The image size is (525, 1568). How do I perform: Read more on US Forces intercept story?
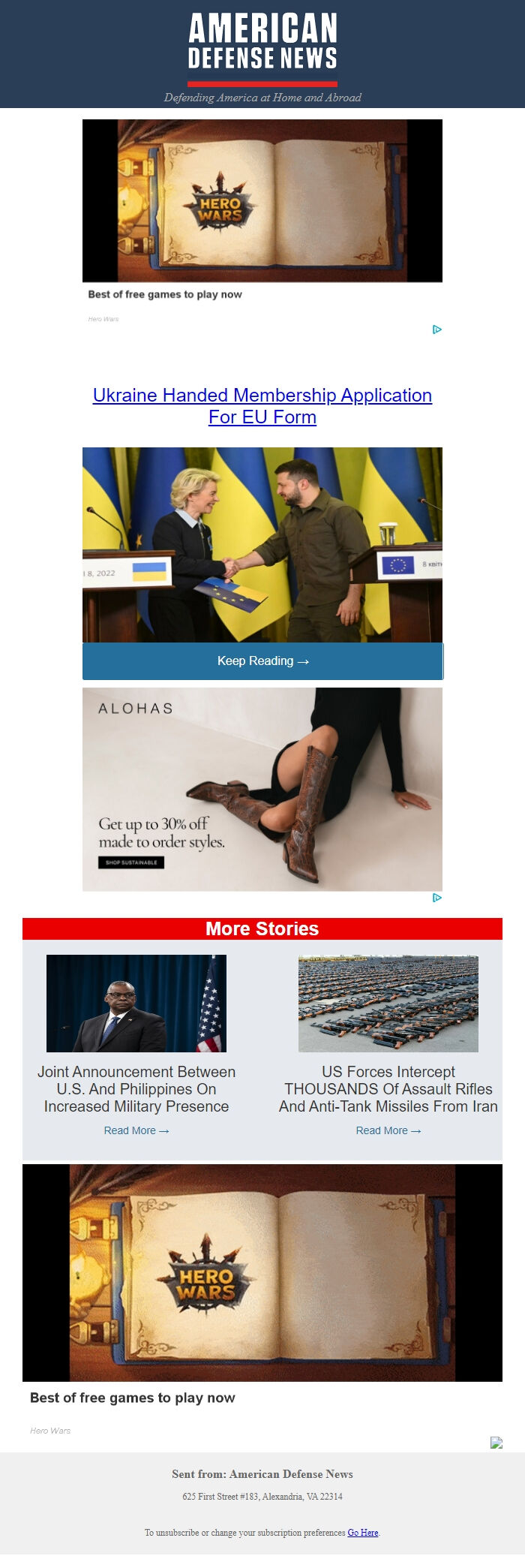click(388, 1130)
